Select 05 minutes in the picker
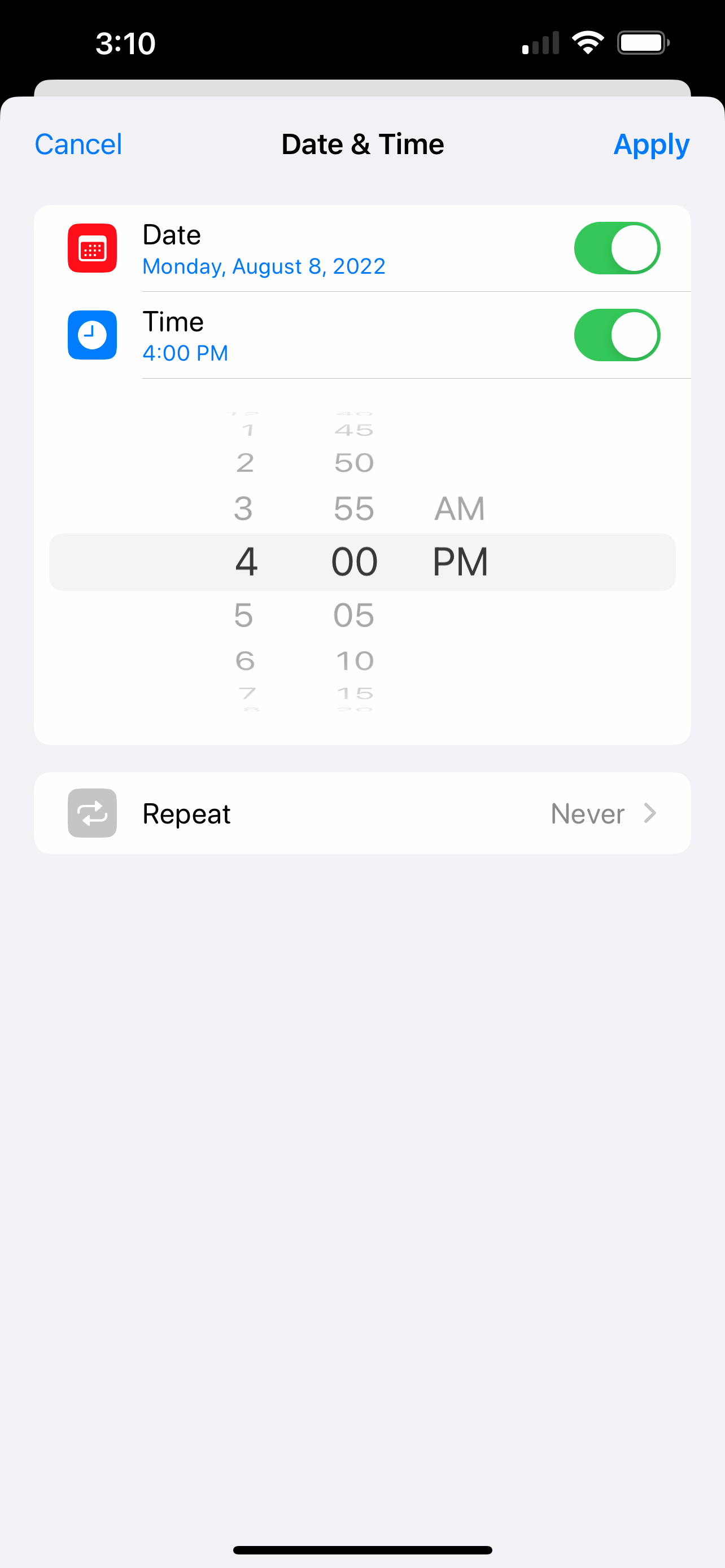This screenshot has width=725, height=1568. [x=353, y=615]
